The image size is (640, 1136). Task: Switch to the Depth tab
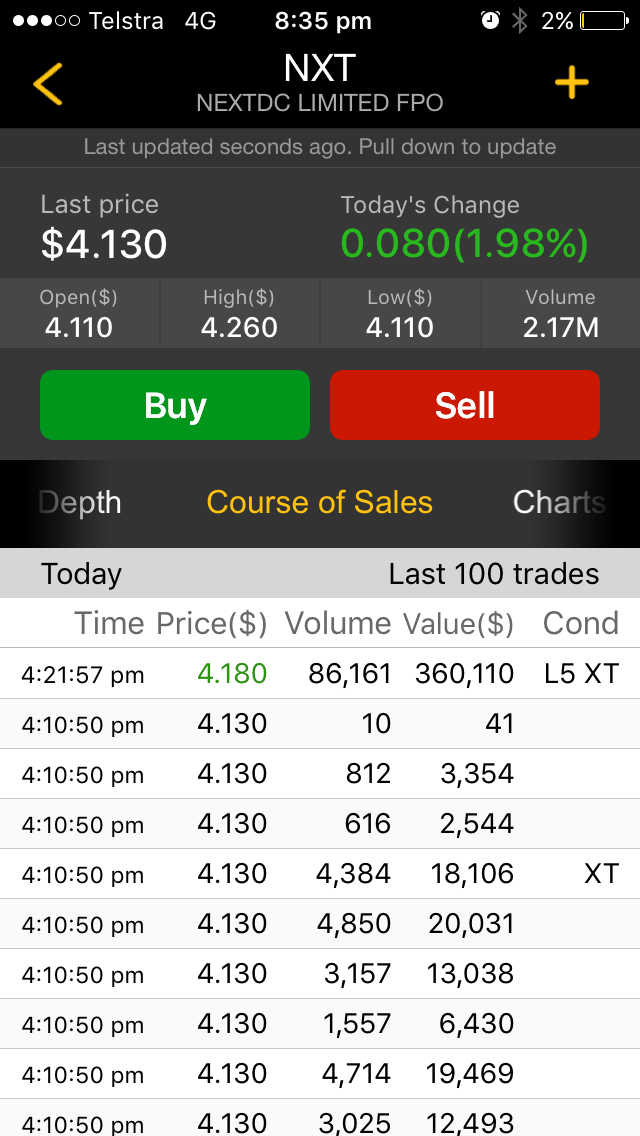(x=80, y=503)
